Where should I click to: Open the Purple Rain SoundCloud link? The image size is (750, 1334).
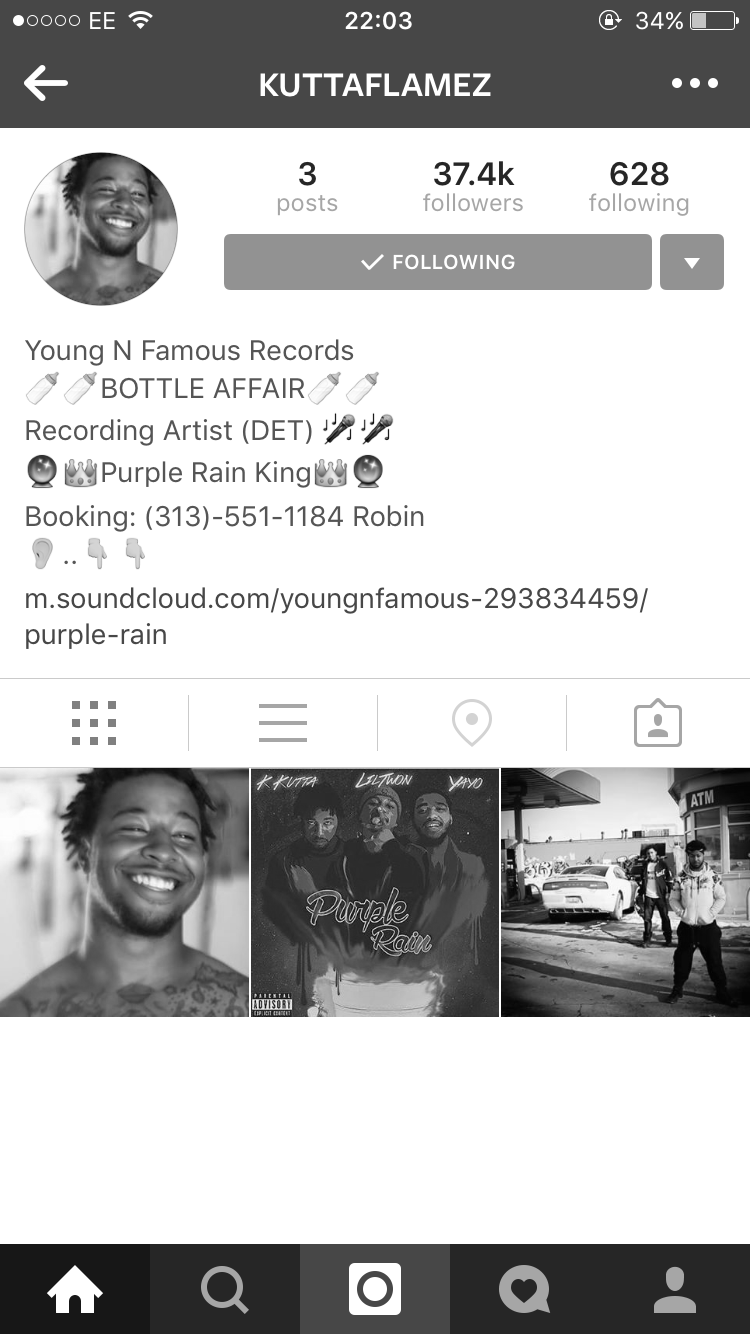pyautogui.click(x=336, y=616)
